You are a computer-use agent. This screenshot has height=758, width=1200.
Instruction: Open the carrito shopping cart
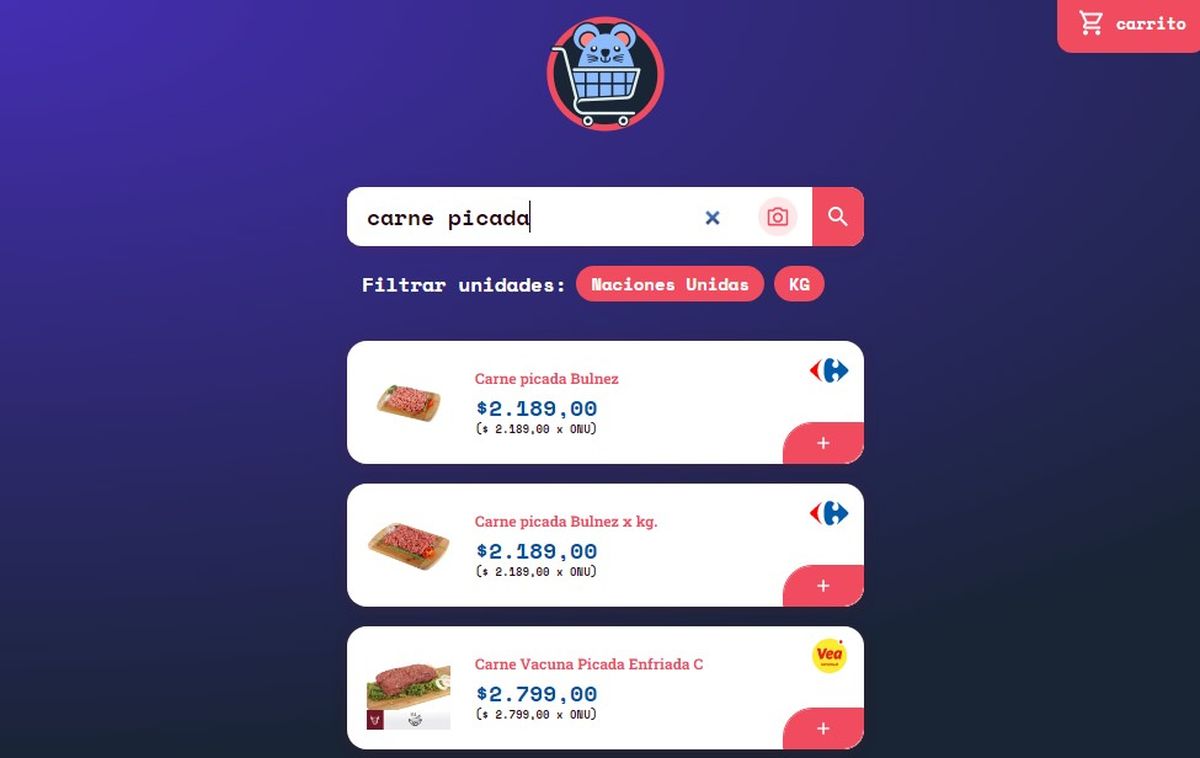(1131, 24)
